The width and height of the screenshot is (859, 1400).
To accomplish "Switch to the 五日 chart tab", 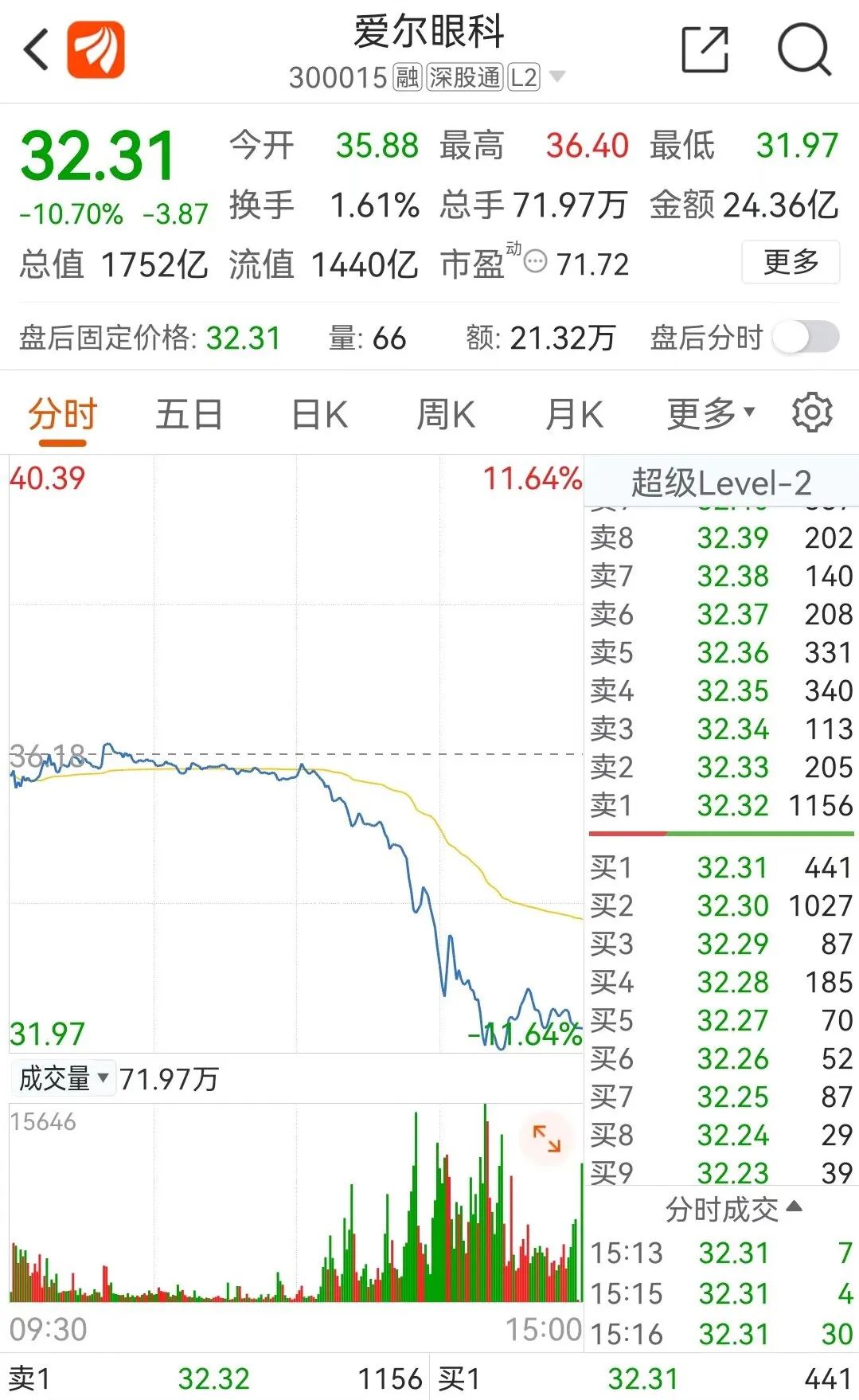I will 189,415.
